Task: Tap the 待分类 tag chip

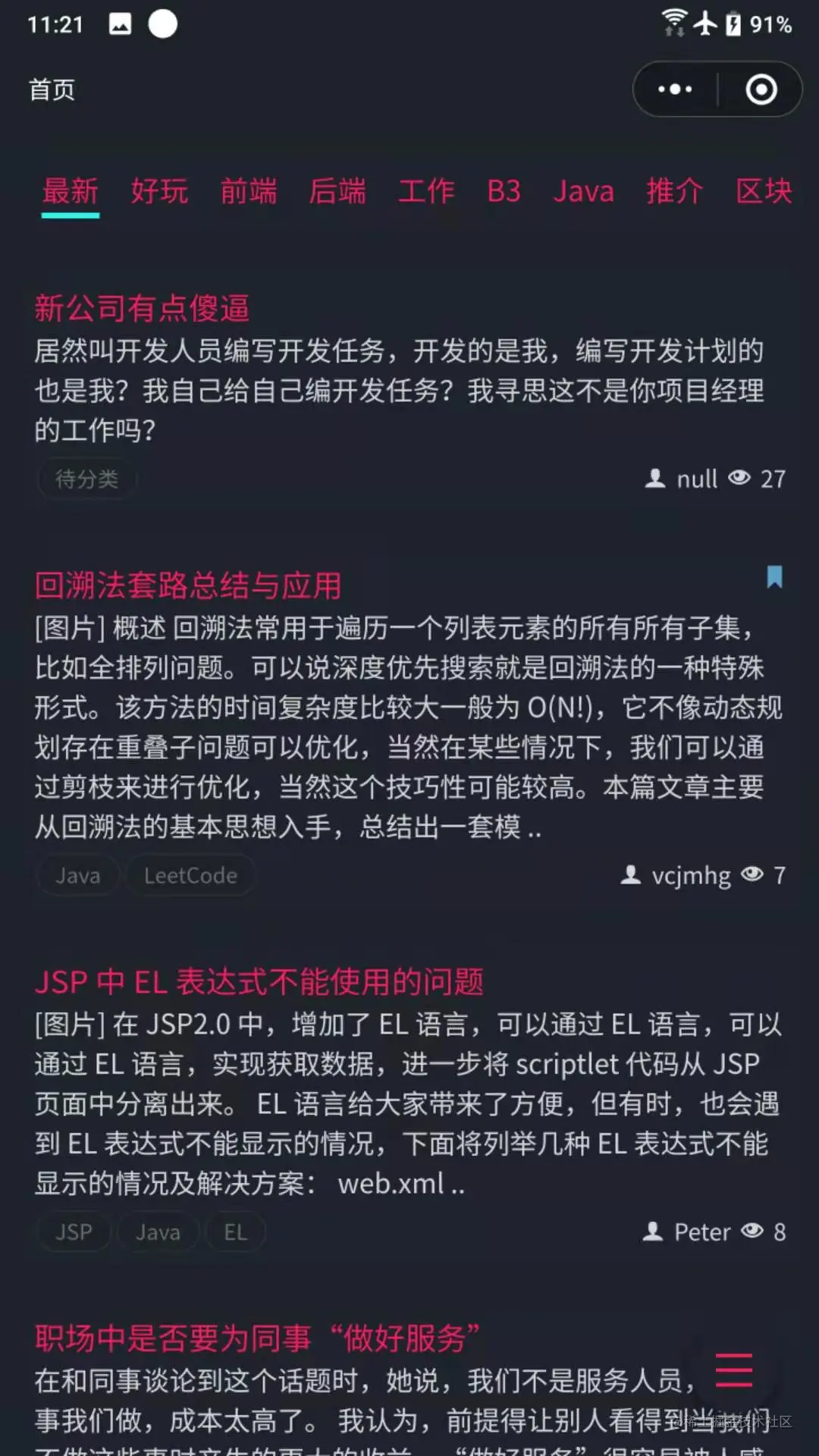Action: [x=86, y=479]
